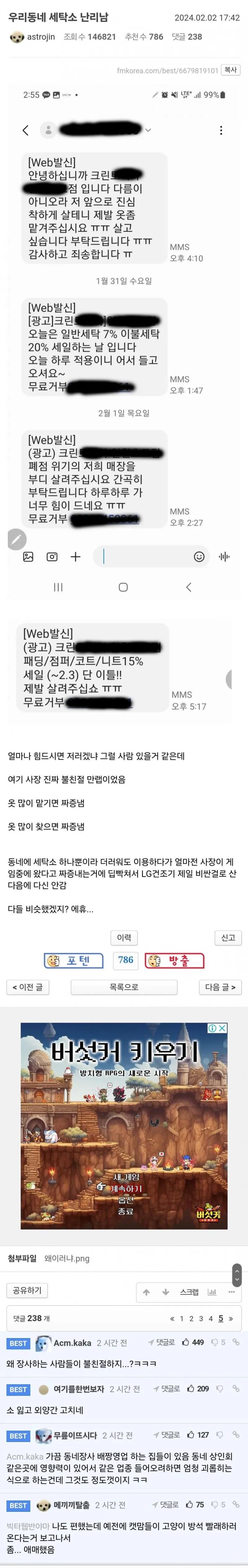
Task: Close the 버섯커 키우기 ad
Action: pos(223,1028)
